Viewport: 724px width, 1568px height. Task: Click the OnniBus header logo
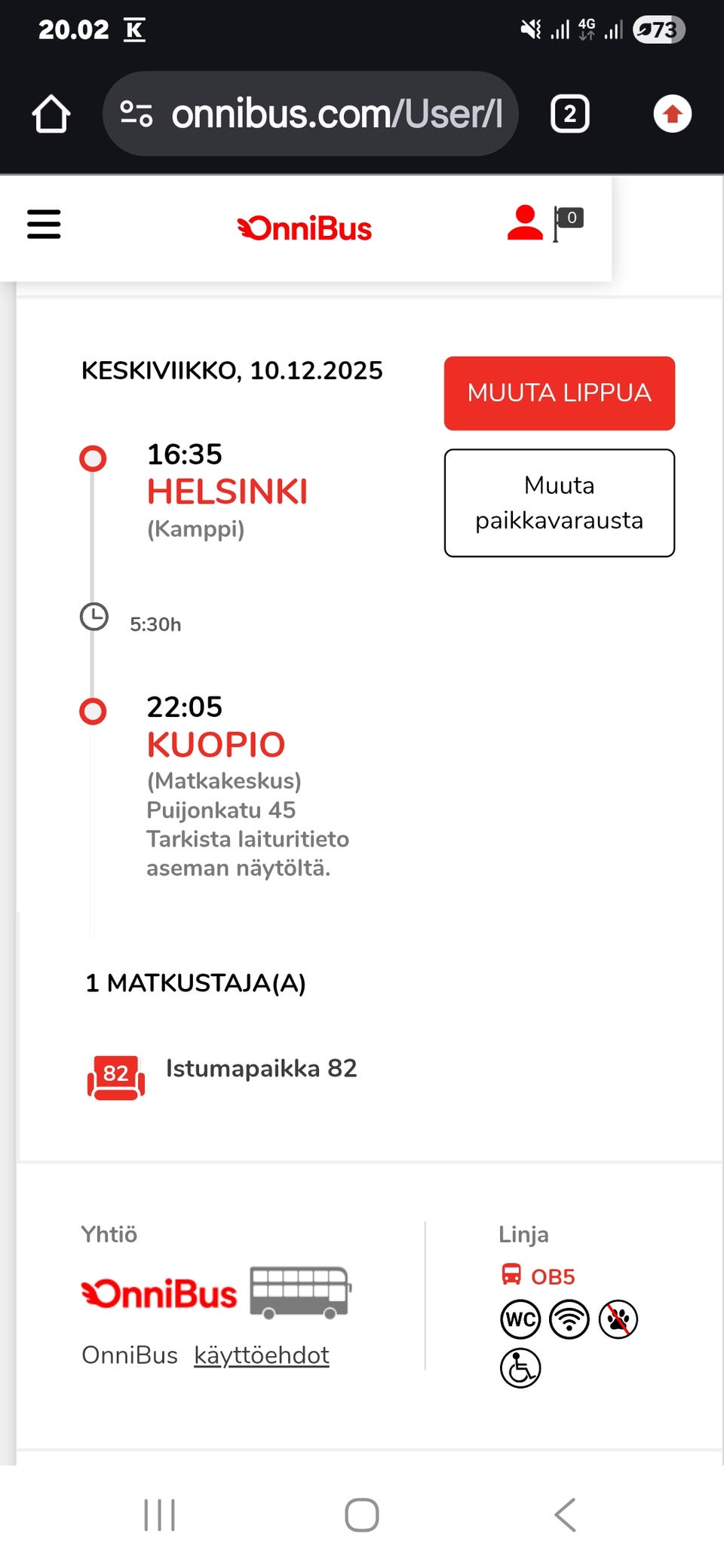[x=304, y=228]
